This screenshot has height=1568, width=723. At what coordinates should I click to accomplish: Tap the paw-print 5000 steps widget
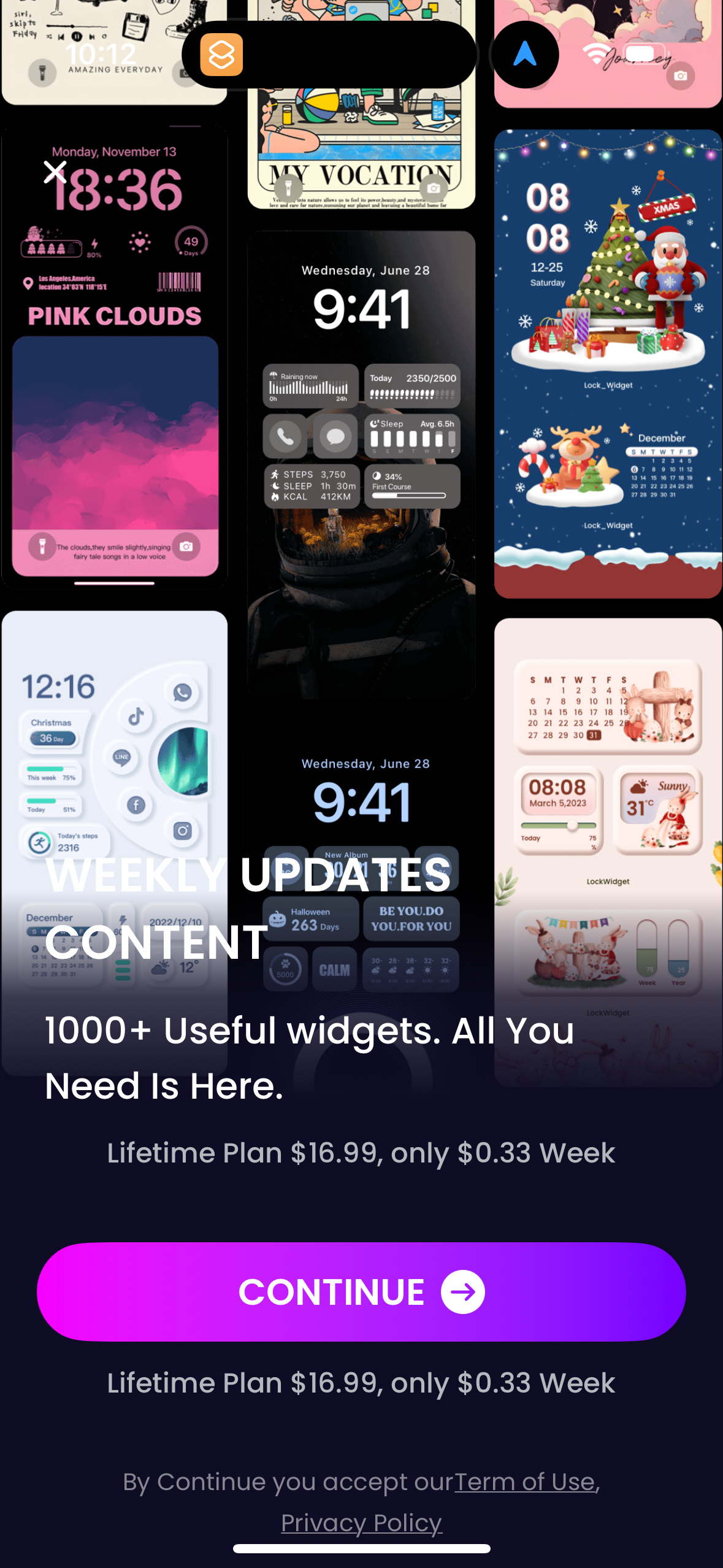[286, 969]
